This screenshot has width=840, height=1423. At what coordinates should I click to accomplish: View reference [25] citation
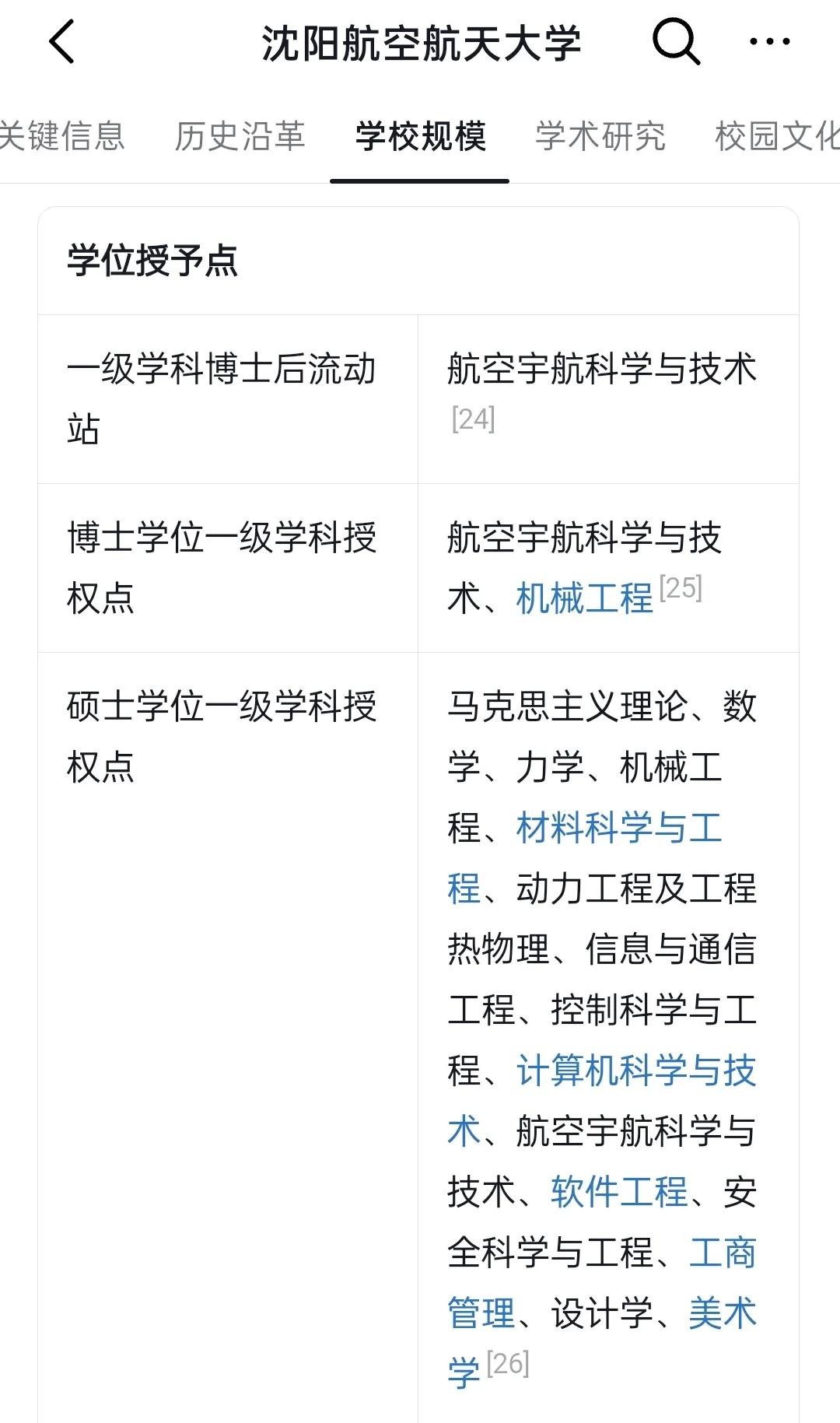pyautogui.click(x=681, y=588)
